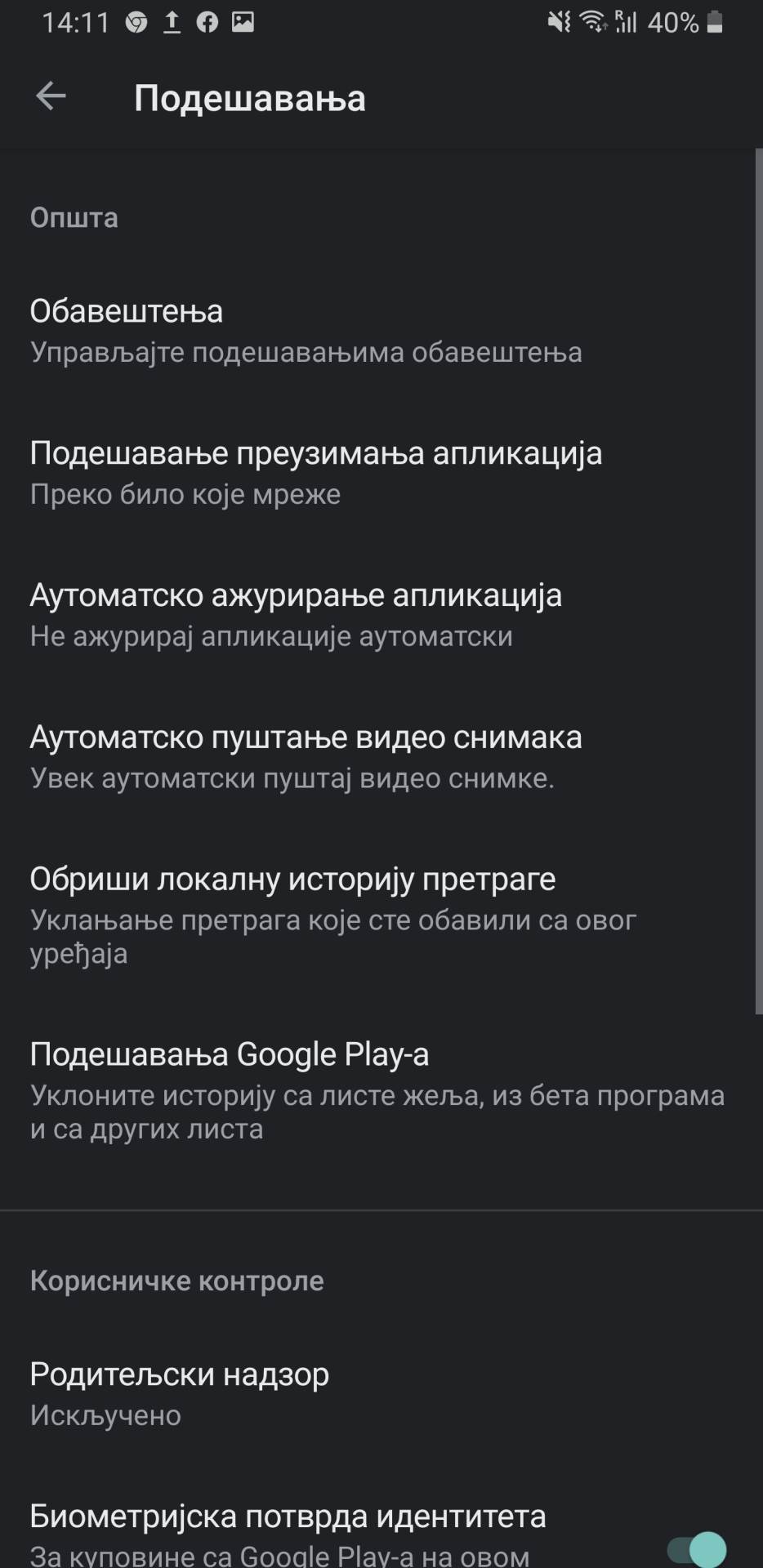The image size is (763, 1568).
Task: Tap the Корисничке контроле section header
Action: pyautogui.click(x=176, y=1281)
